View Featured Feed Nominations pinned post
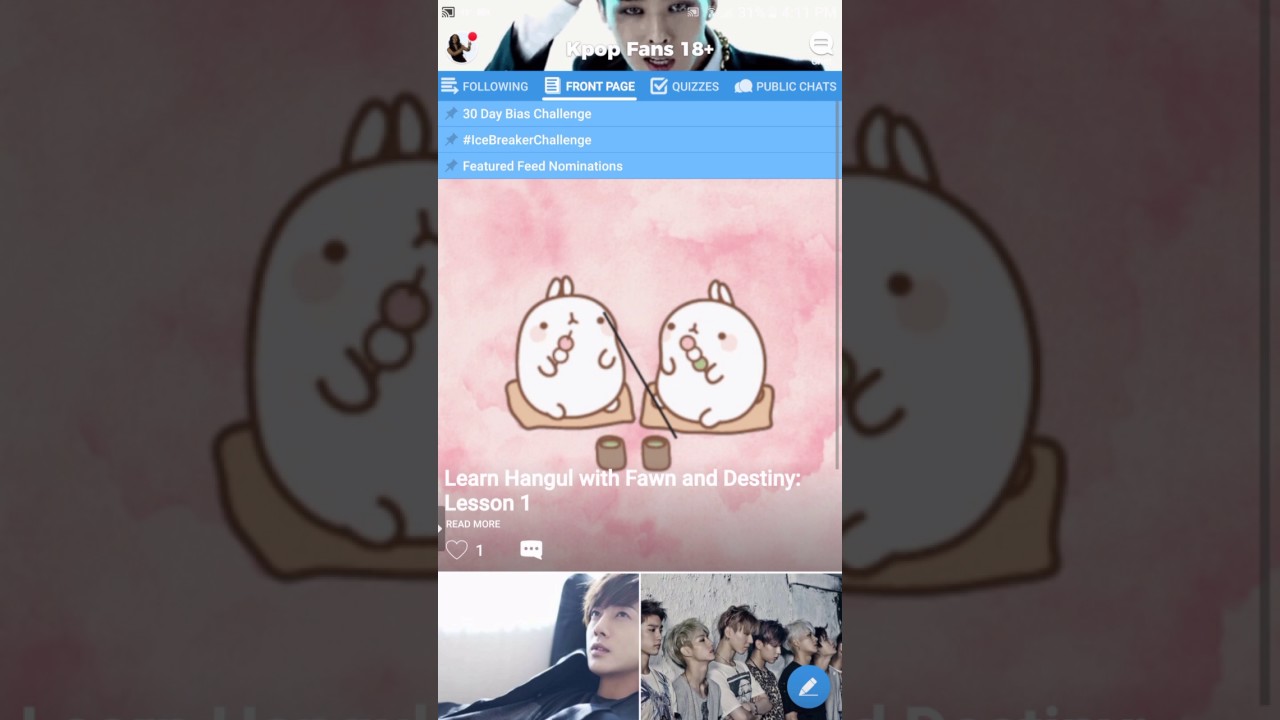Screen dimensions: 1280x720 542,166
